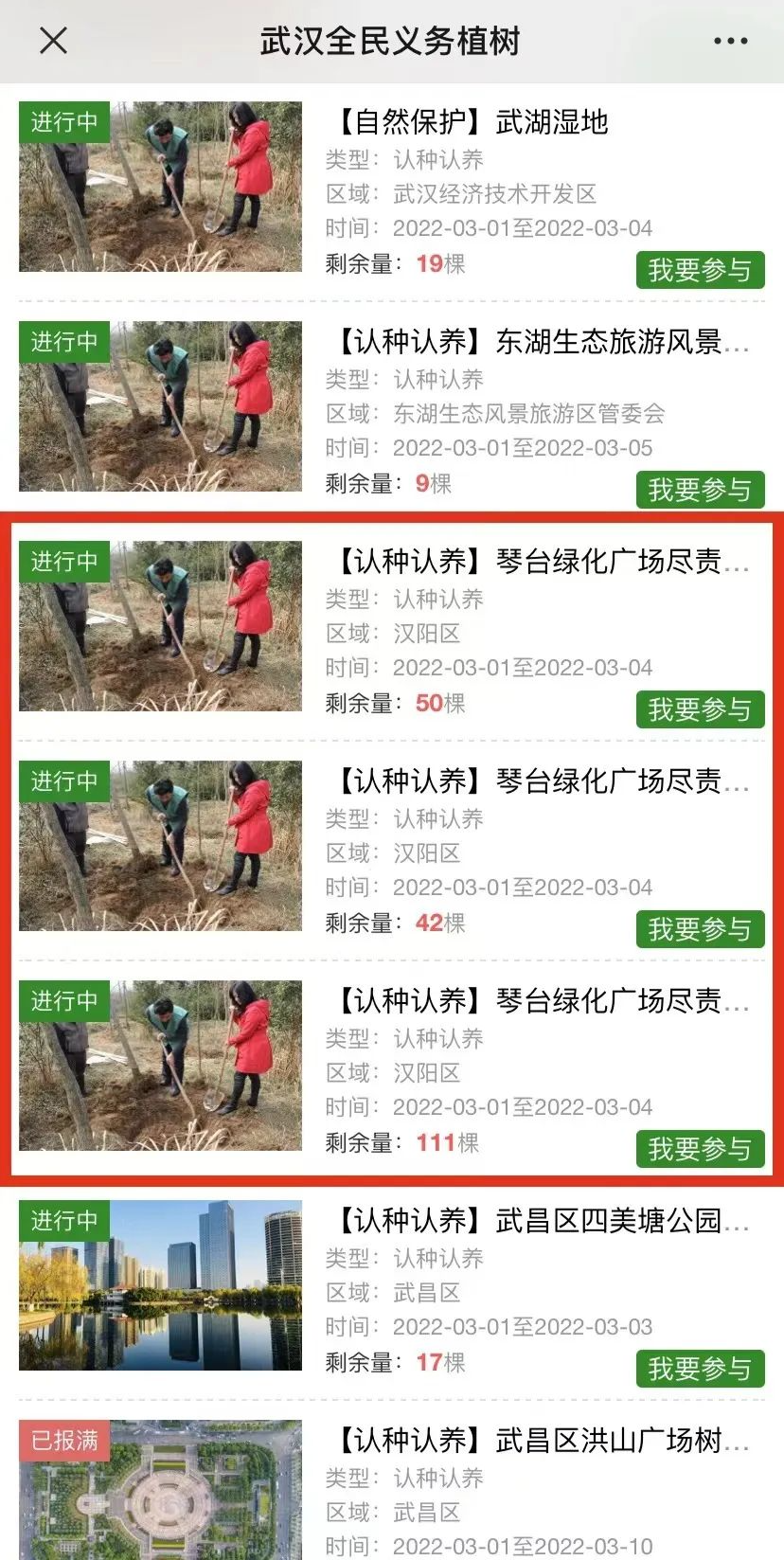This screenshot has width=784, height=1560.
Task: Click 我要参与 on the 50棵 琴台绿化广场 entry
Action: [701, 709]
